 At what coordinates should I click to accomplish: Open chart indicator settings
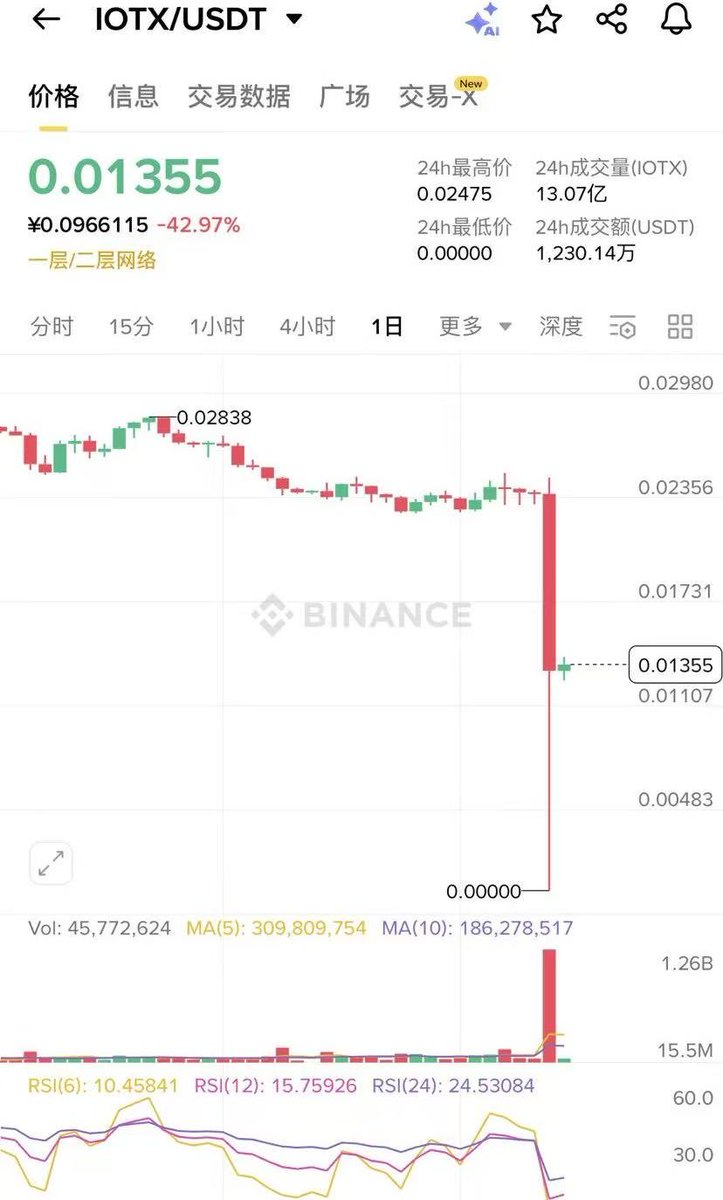click(622, 326)
